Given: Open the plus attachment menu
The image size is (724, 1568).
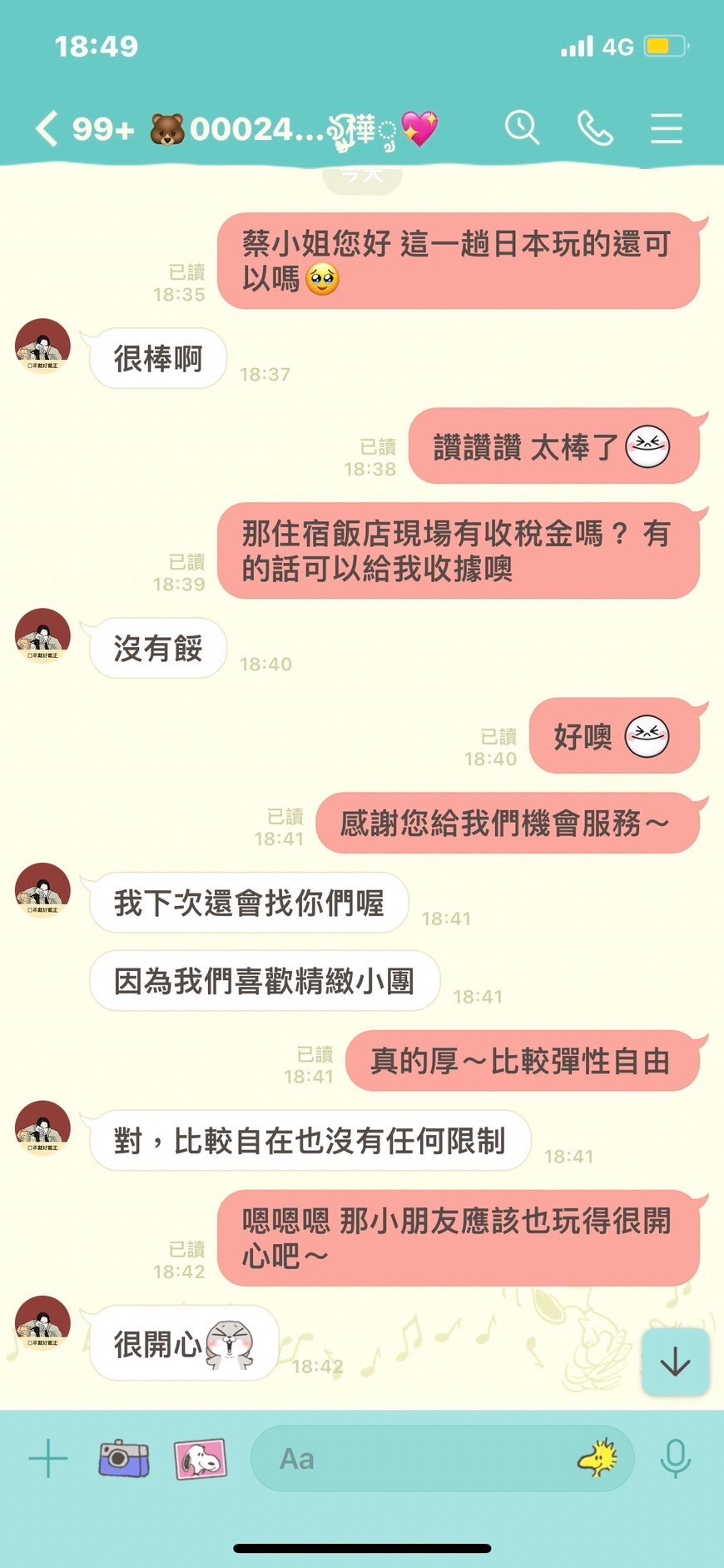Looking at the screenshot, I should [48, 1458].
